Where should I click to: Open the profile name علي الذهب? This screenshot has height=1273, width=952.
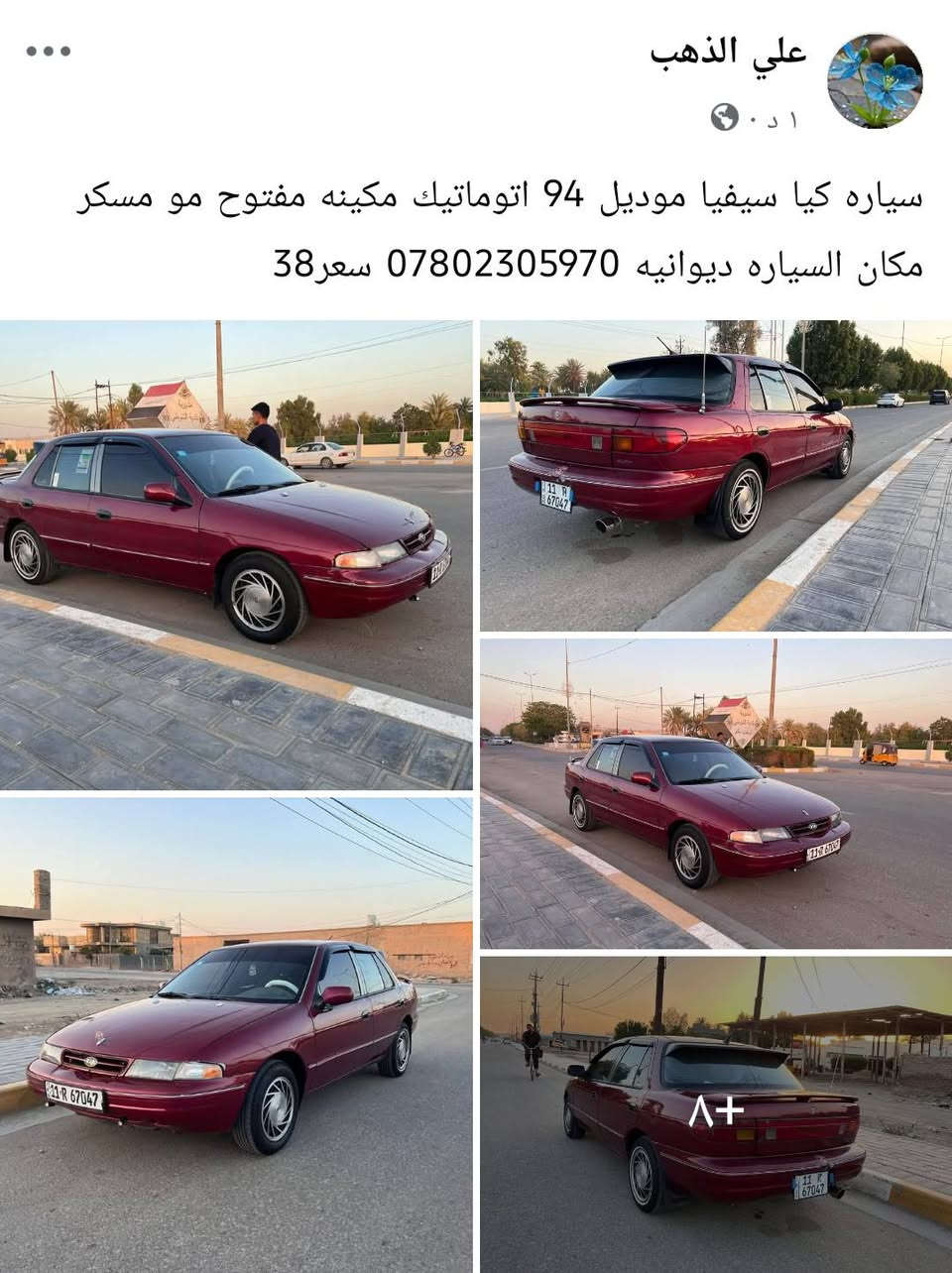coord(729,54)
